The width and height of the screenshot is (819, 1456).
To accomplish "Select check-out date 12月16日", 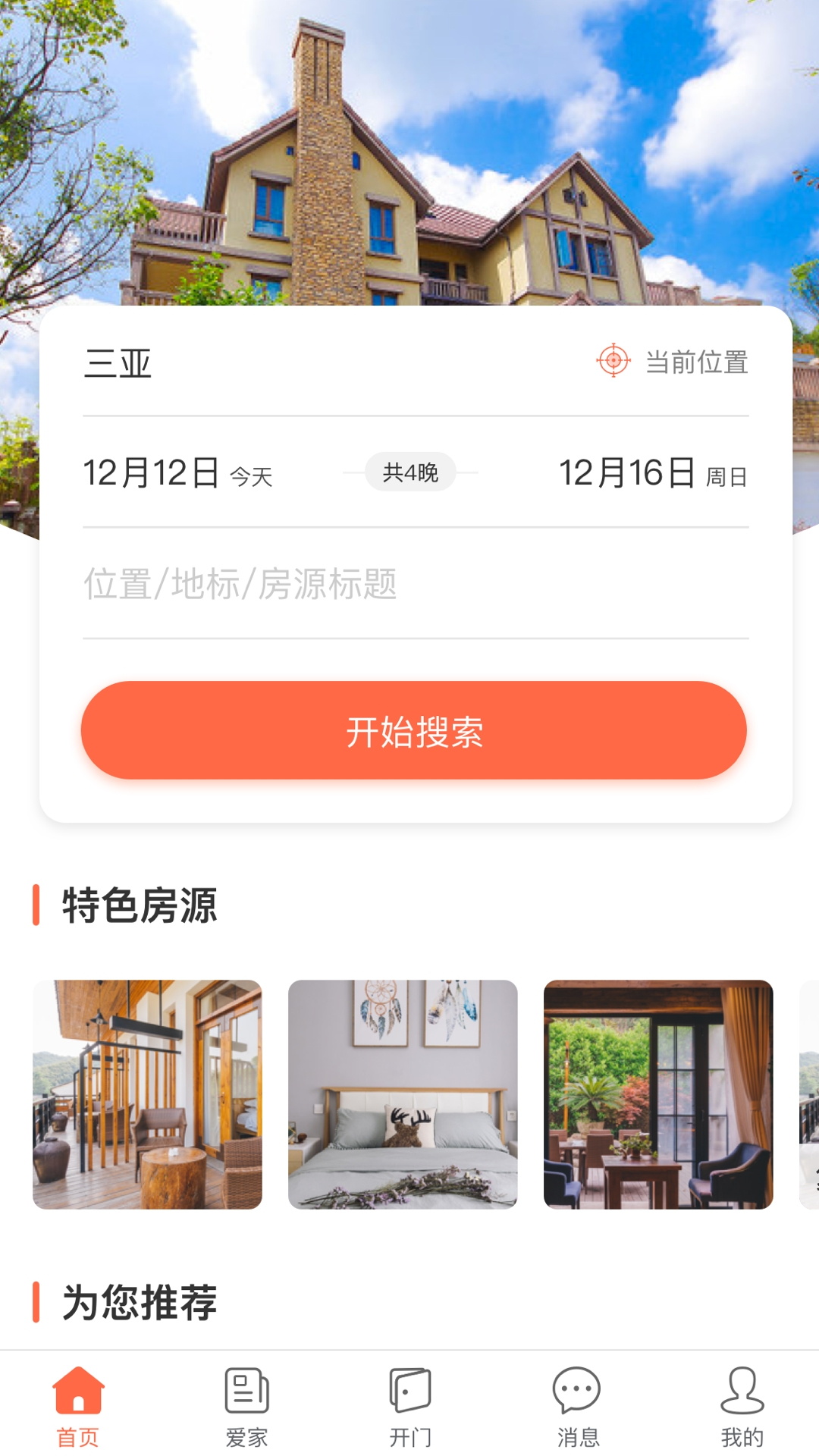I will (652, 473).
